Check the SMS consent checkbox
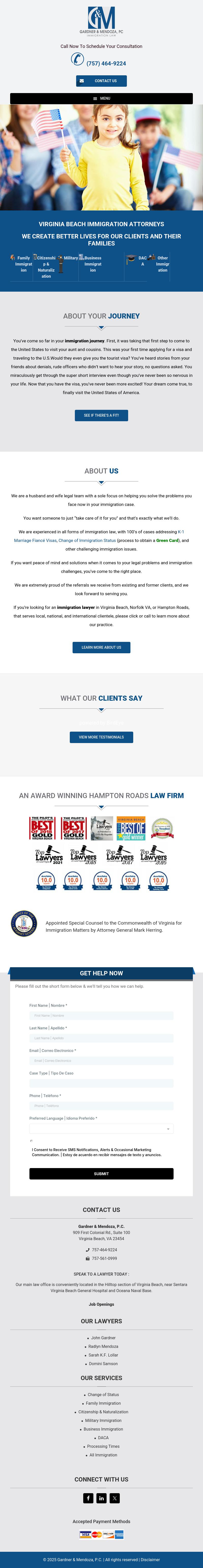Image resolution: width=203 pixels, height=1568 pixels. click(x=31, y=1141)
